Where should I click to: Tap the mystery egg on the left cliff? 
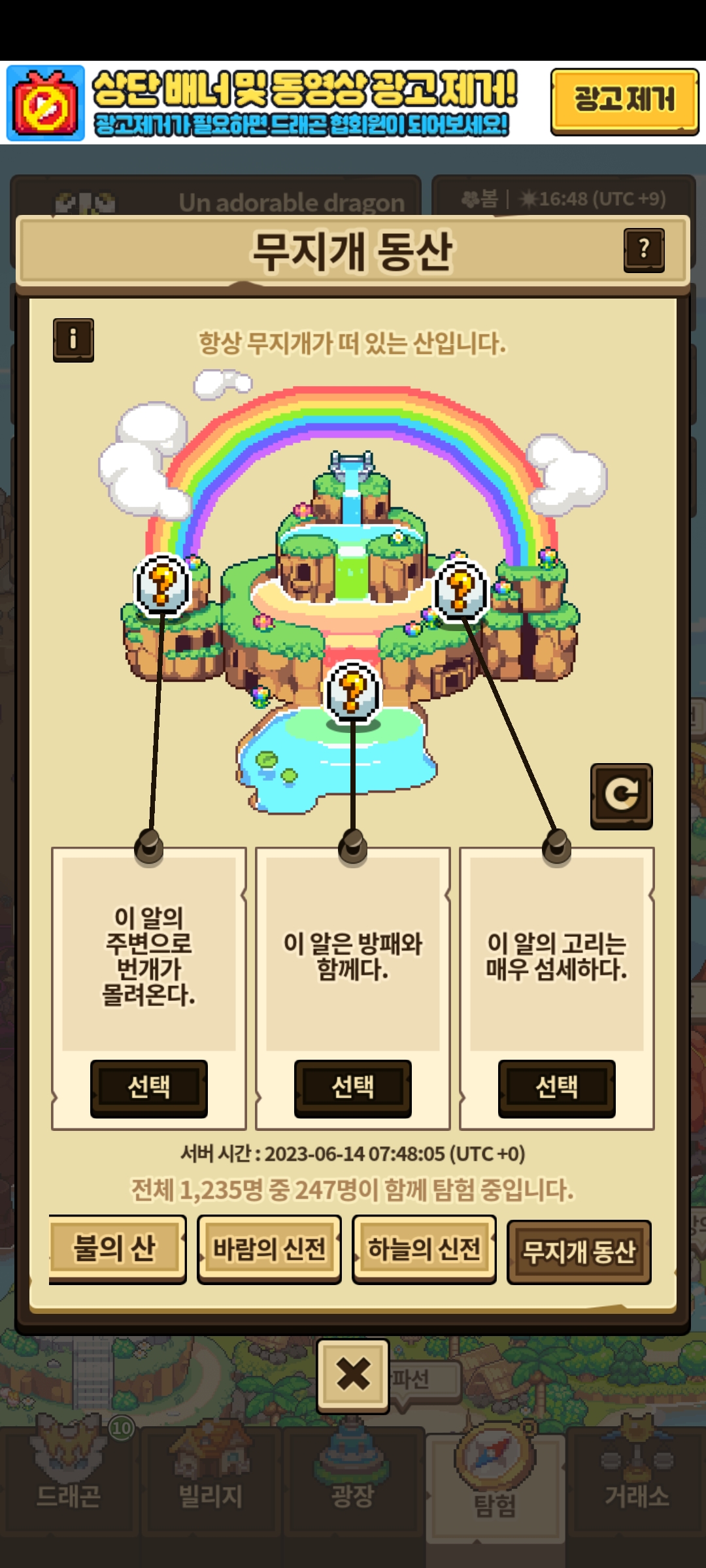161,584
